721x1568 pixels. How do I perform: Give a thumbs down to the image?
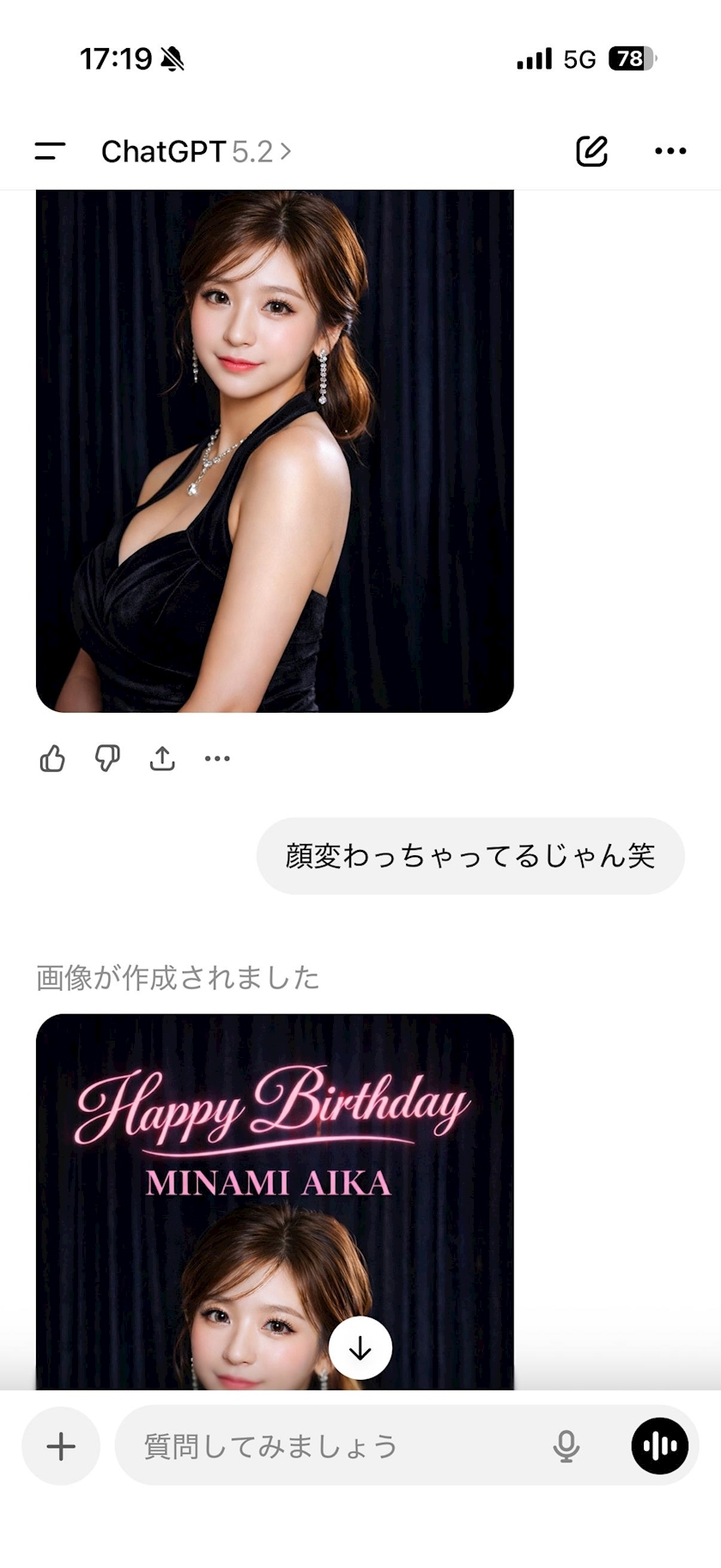pyautogui.click(x=106, y=758)
